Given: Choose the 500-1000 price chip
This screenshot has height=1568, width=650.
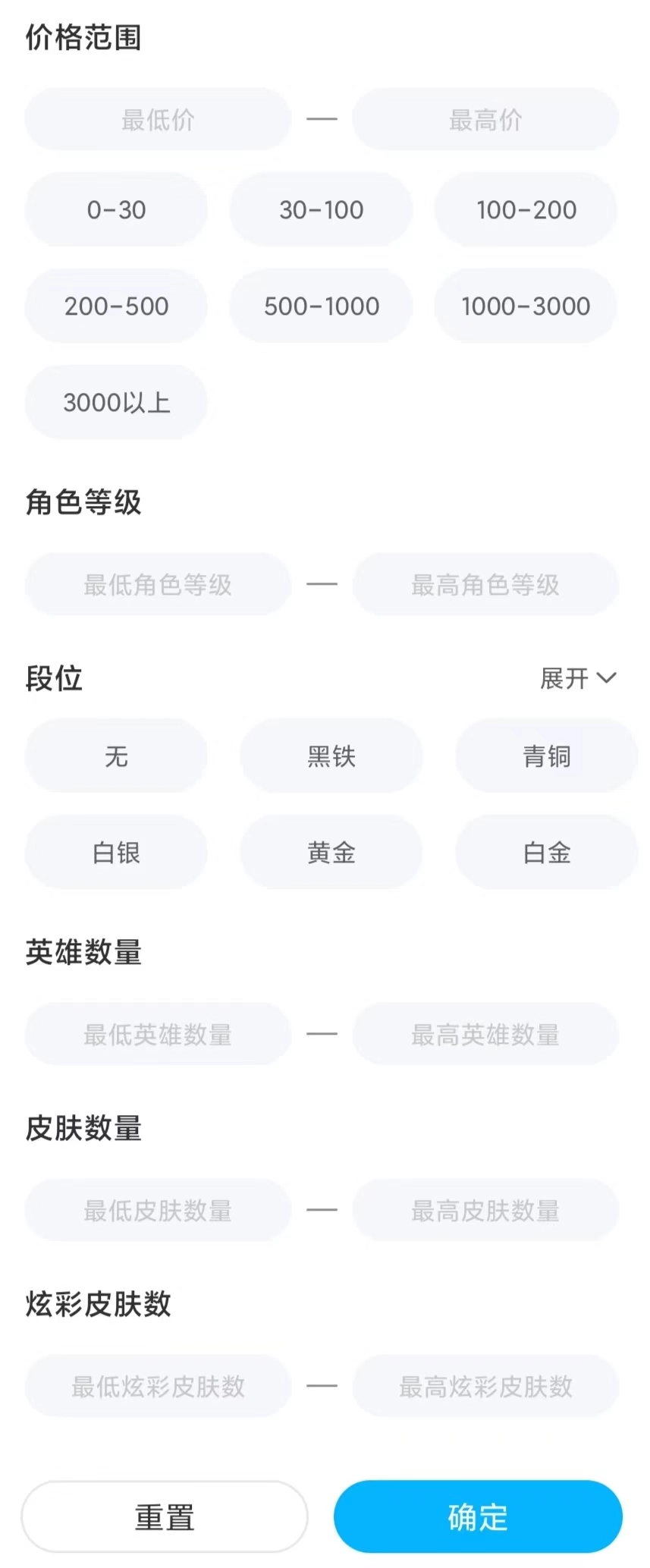Looking at the screenshot, I should click(x=321, y=306).
